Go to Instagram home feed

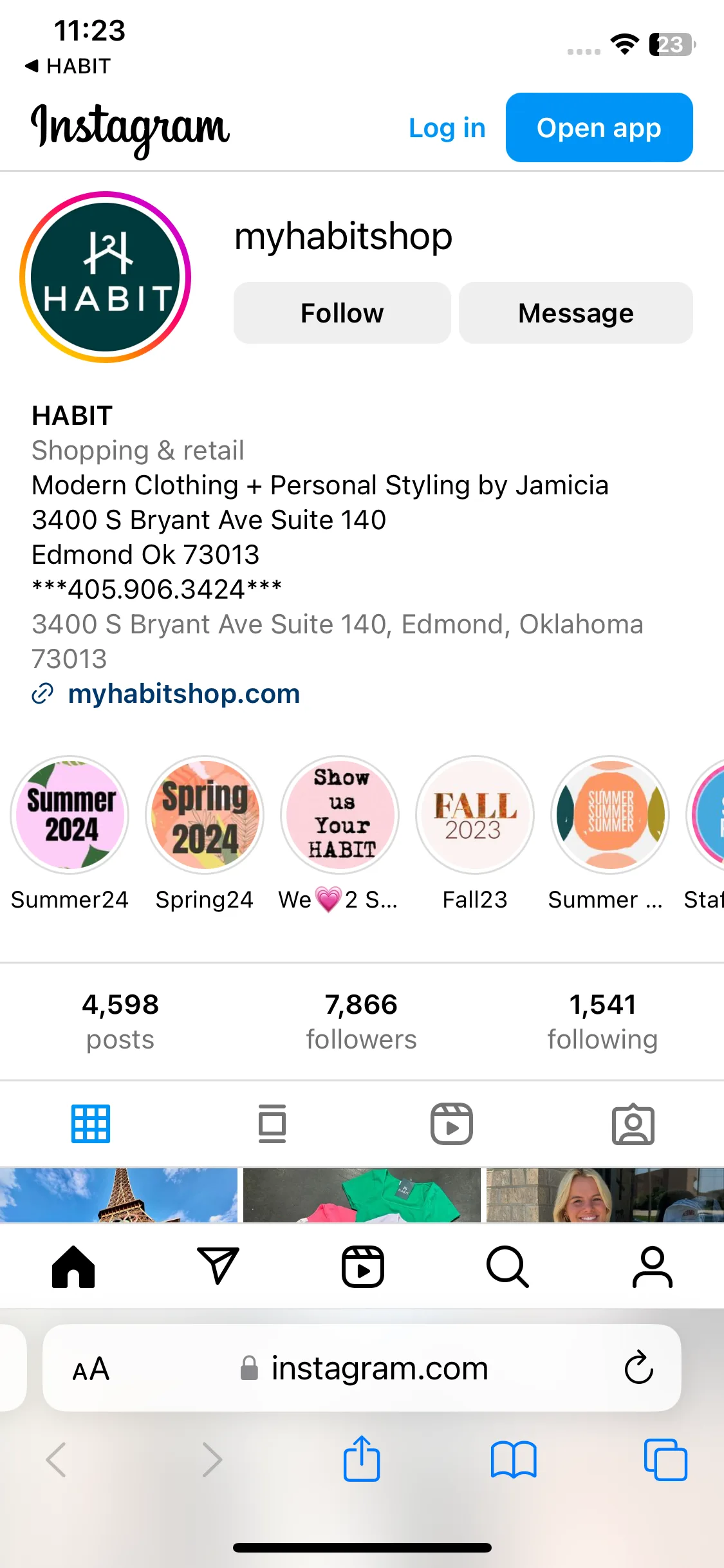click(73, 1267)
